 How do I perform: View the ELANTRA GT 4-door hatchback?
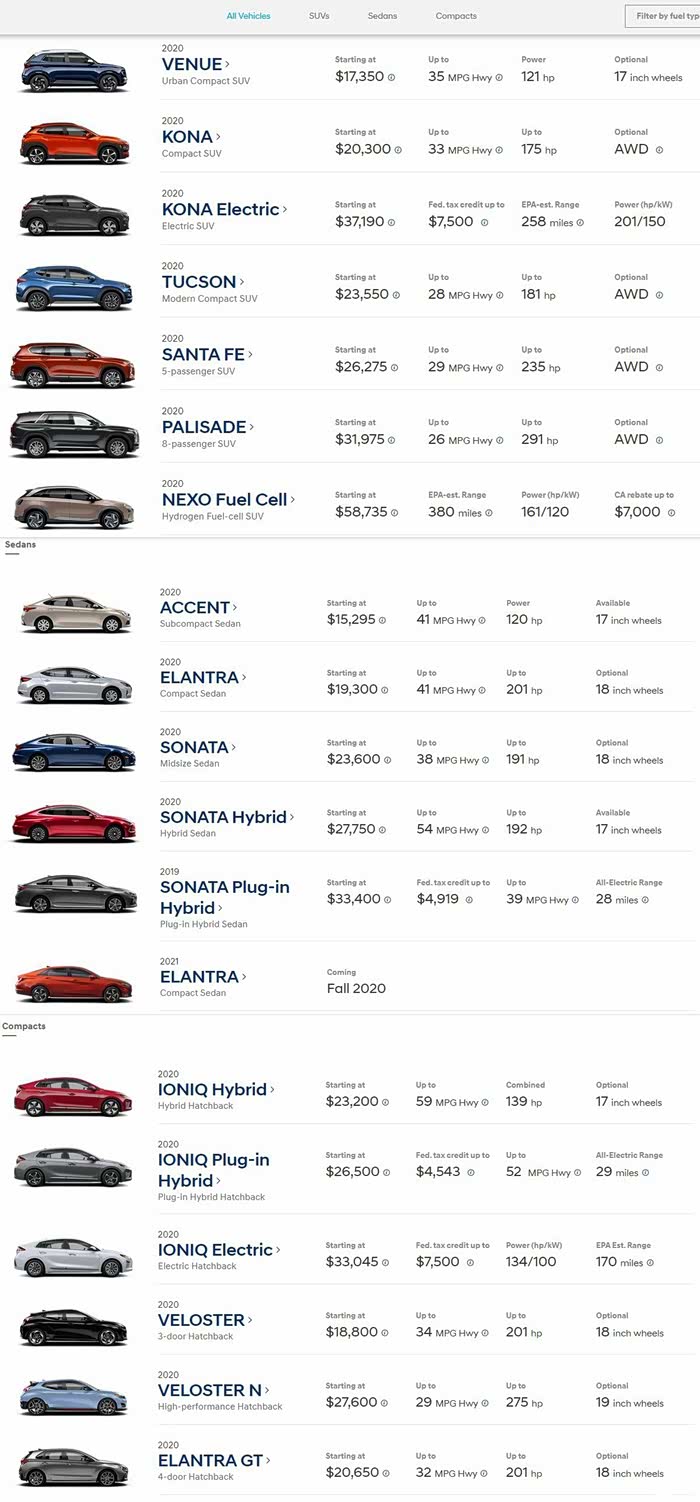click(x=214, y=1460)
